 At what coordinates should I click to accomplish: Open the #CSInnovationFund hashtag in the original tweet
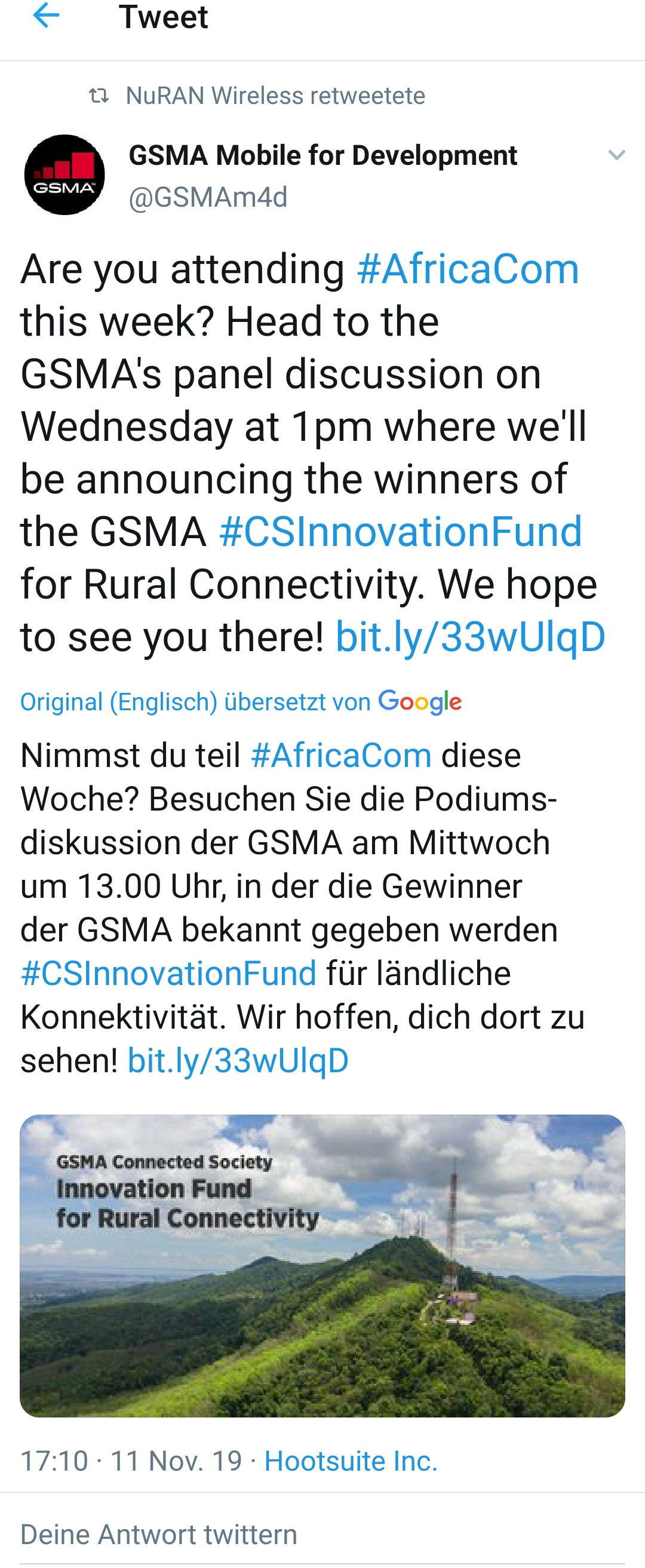coord(400,532)
